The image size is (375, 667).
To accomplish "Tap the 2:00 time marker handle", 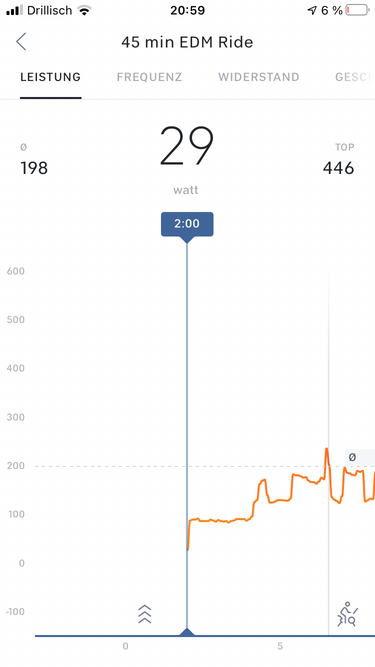I will (187, 224).
